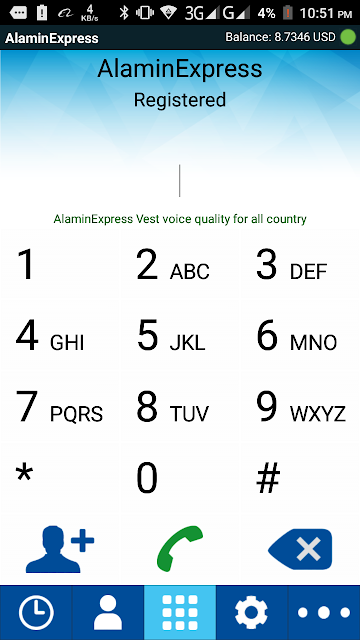The image size is (360, 640).
Task: Enter digit 4 GHI
Action: pos(60,336)
